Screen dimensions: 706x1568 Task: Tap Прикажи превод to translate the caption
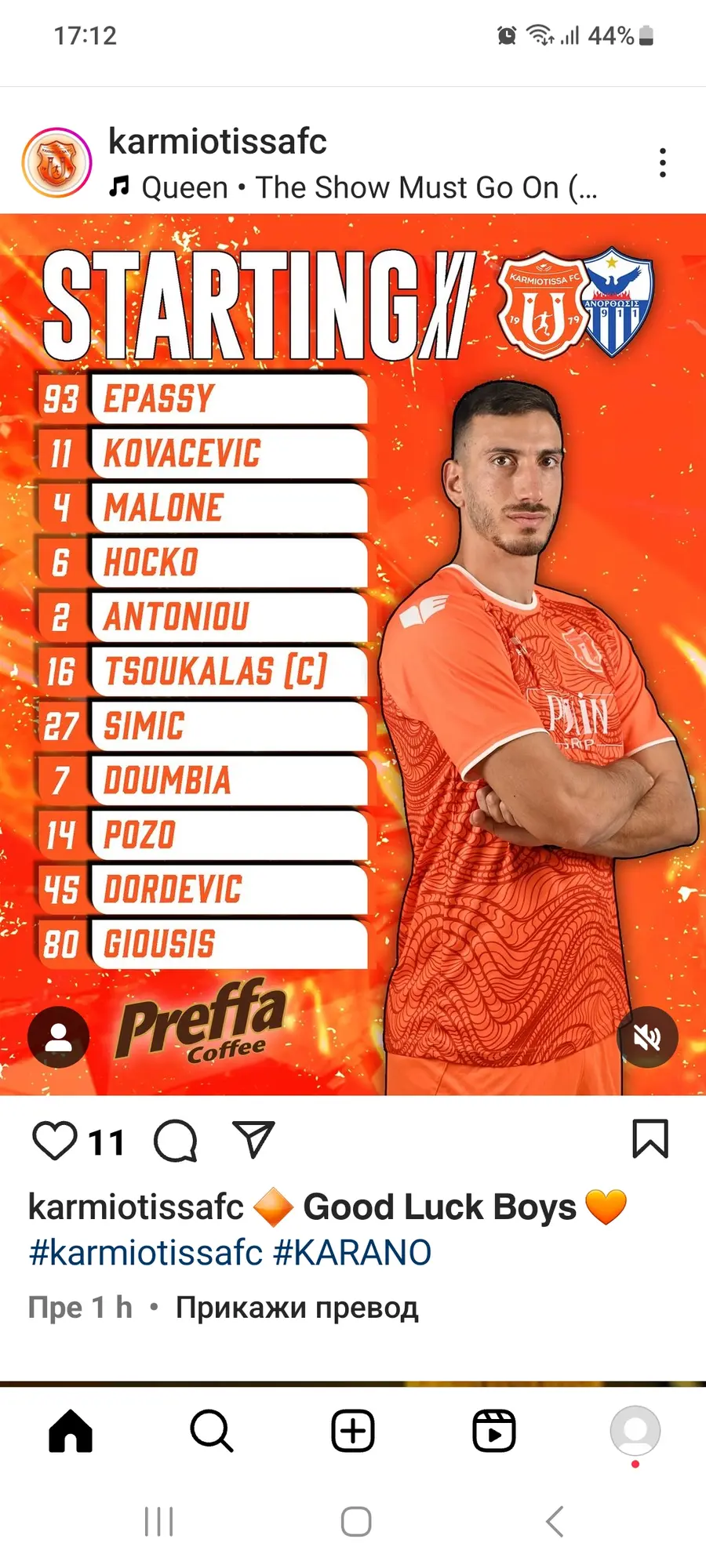297,1308
